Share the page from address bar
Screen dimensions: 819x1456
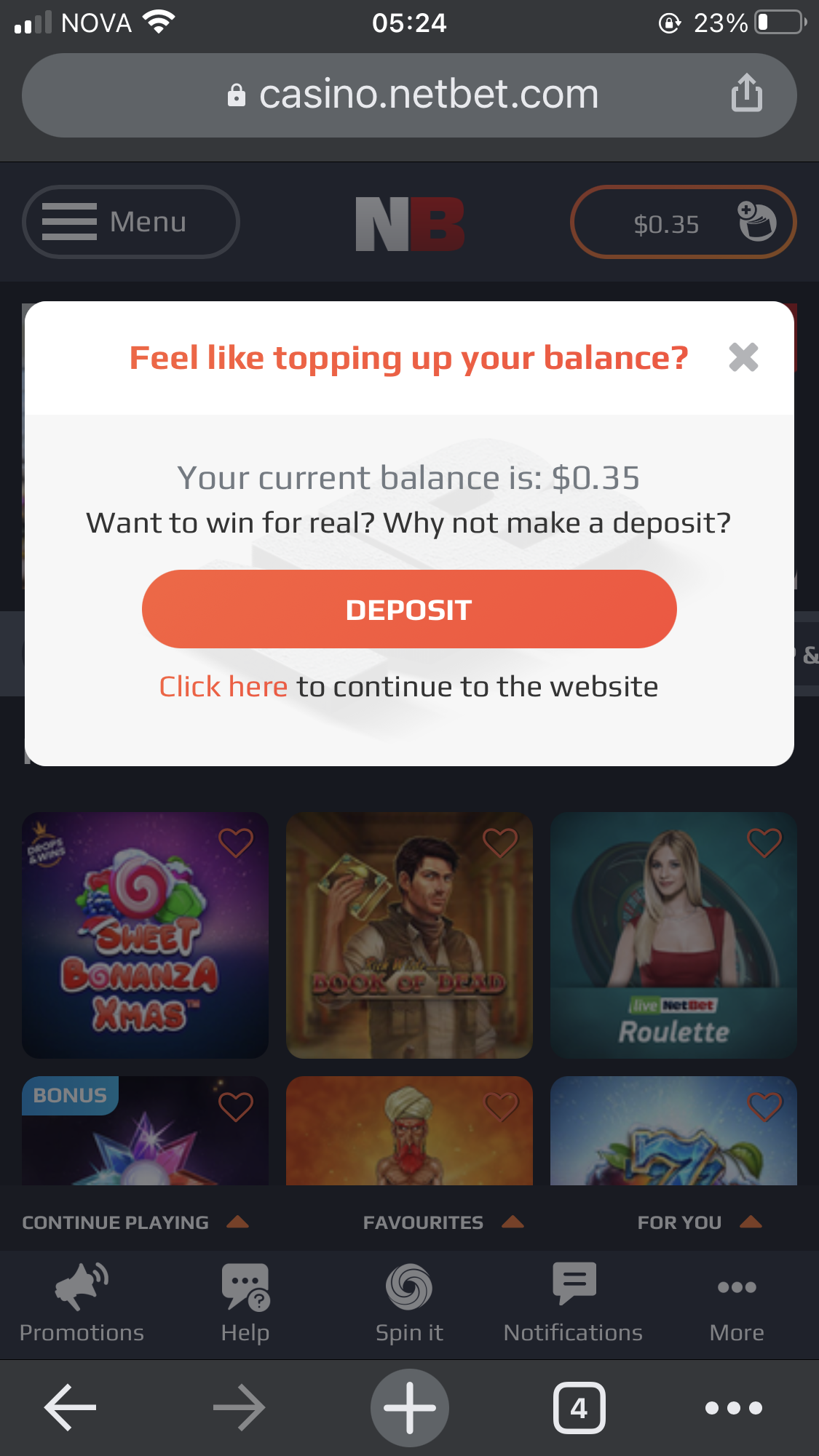[746, 94]
